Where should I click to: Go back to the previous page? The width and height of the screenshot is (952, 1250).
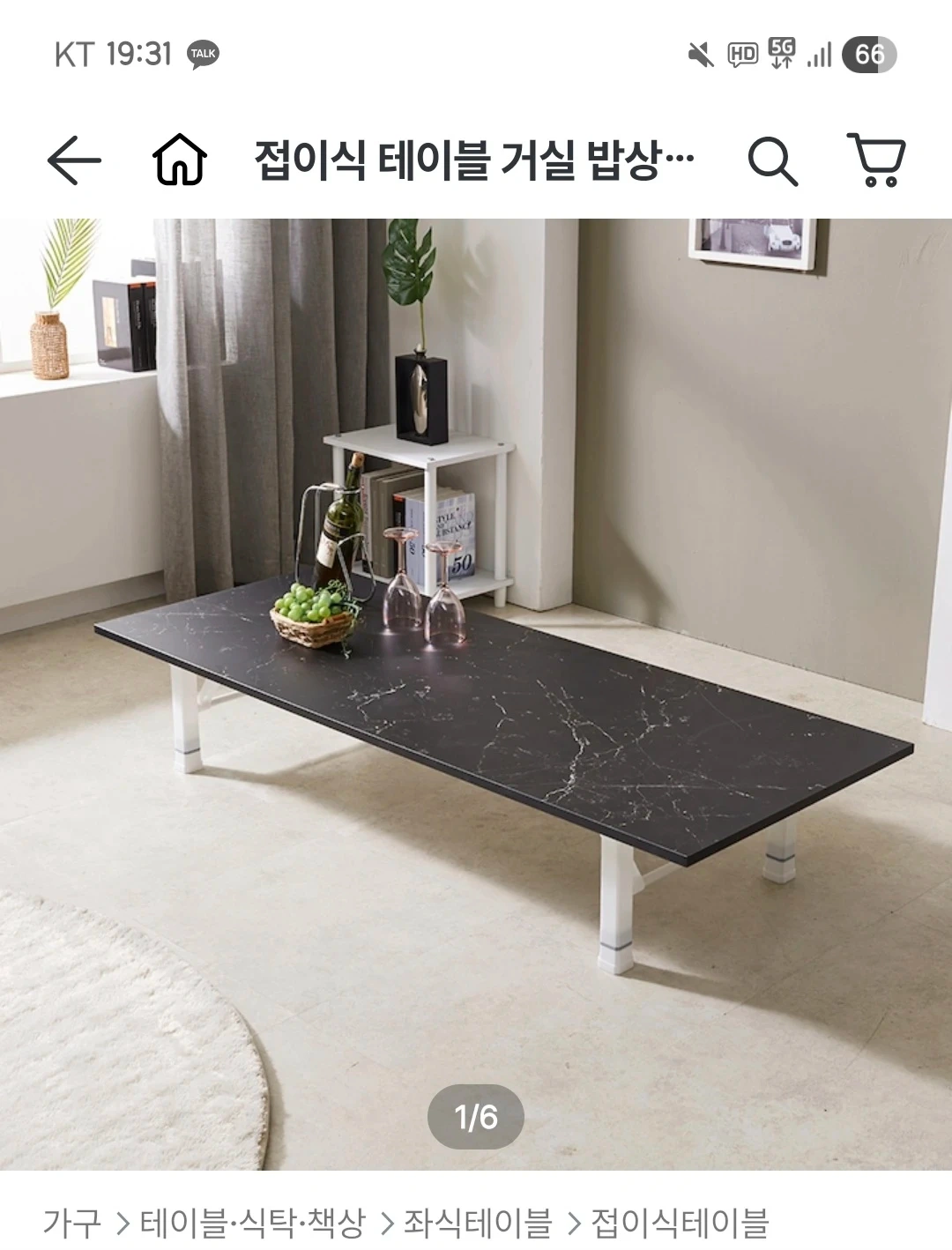tap(74, 160)
